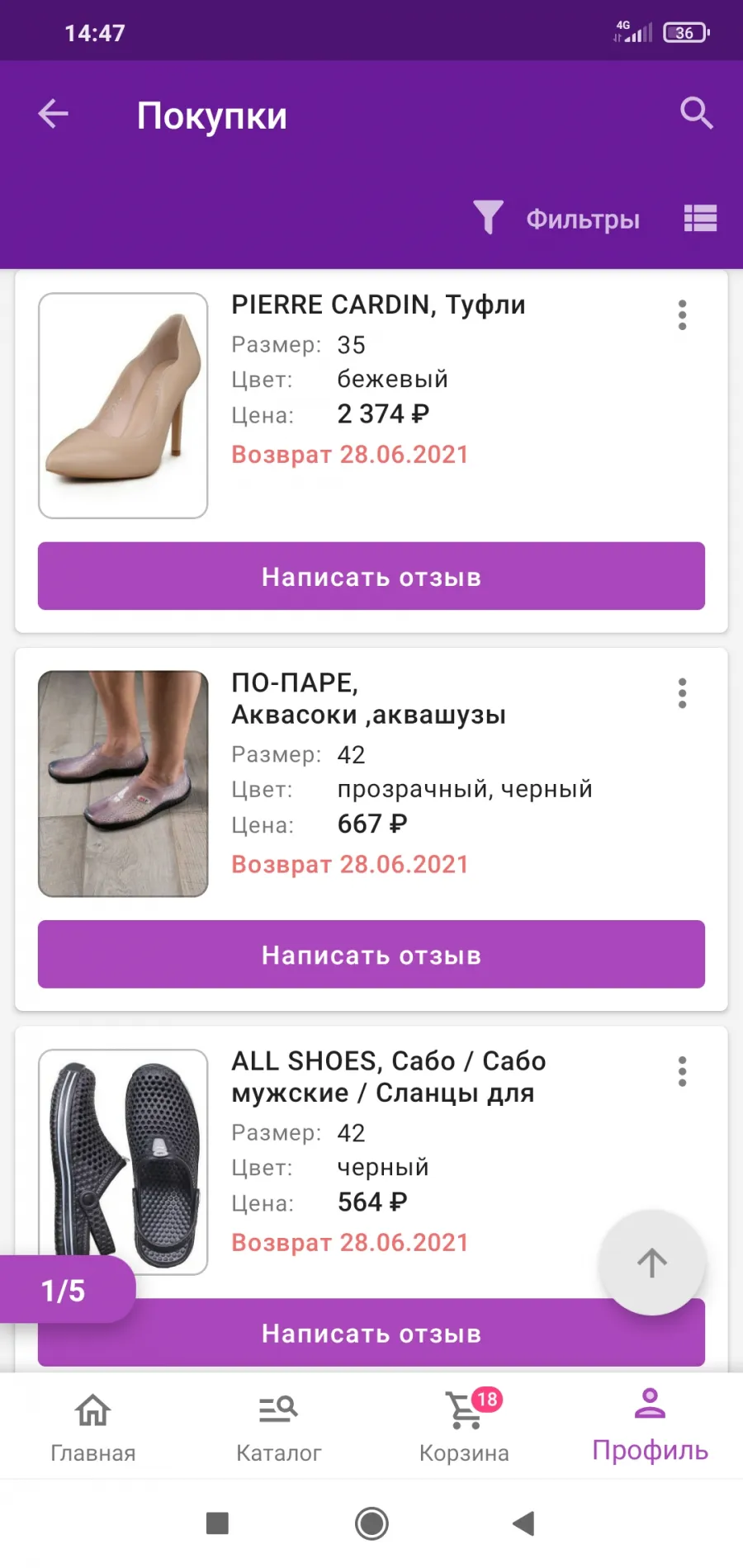Open overflow menu for PIERRE CARDIN Туфли
This screenshot has height=1568, width=743.
point(682,315)
